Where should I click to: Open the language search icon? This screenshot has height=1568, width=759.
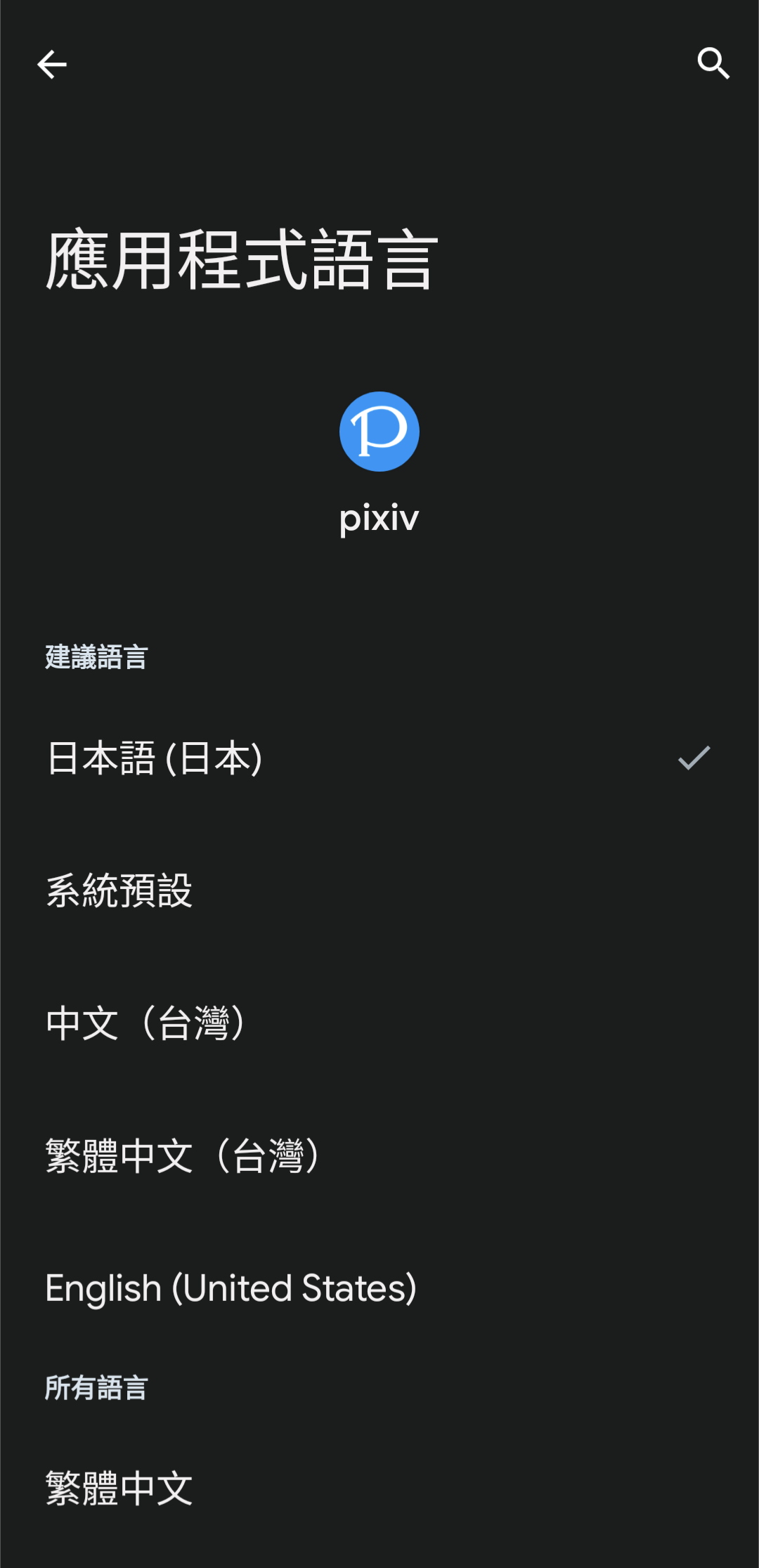click(x=713, y=63)
